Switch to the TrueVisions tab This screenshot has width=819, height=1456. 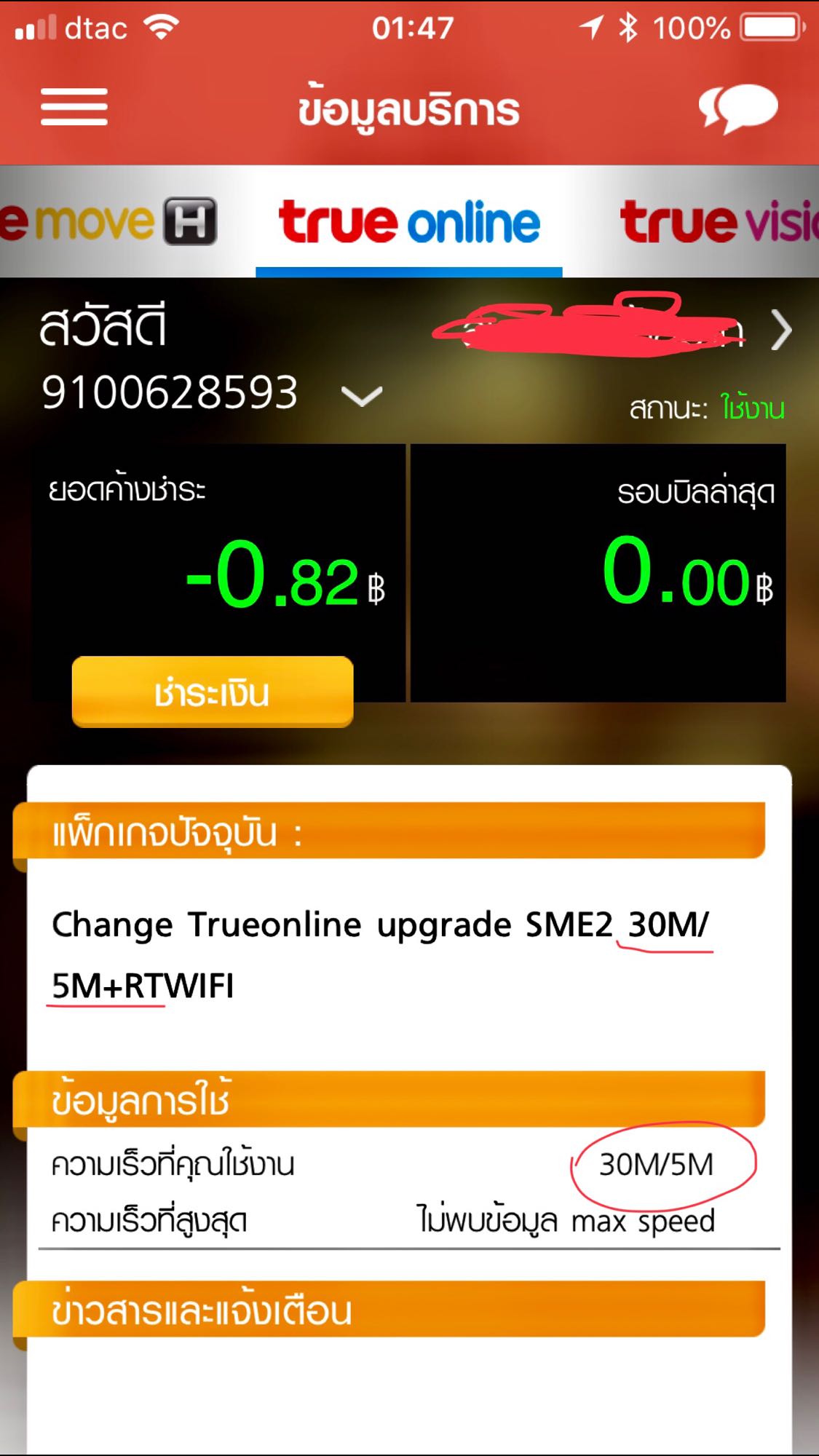pyautogui.click(x=717, y=221)
